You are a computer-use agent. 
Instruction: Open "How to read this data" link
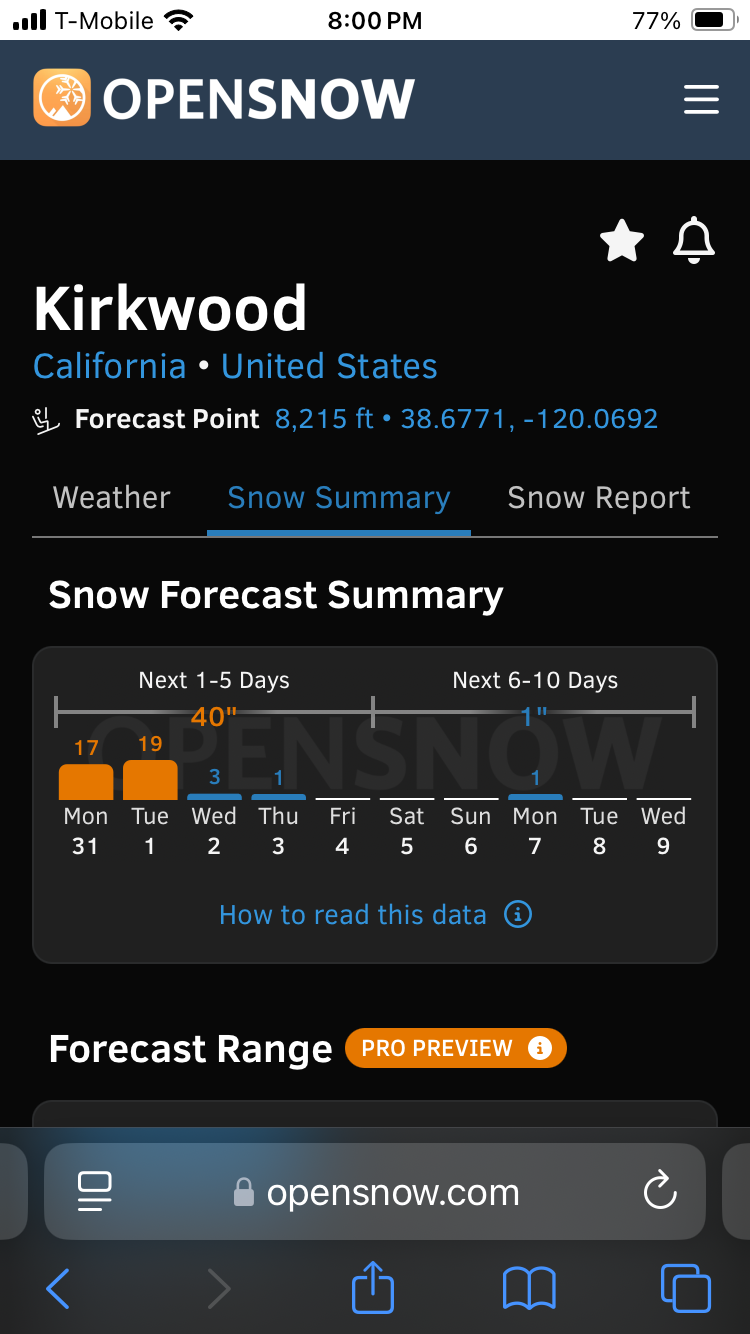point(374,914)
